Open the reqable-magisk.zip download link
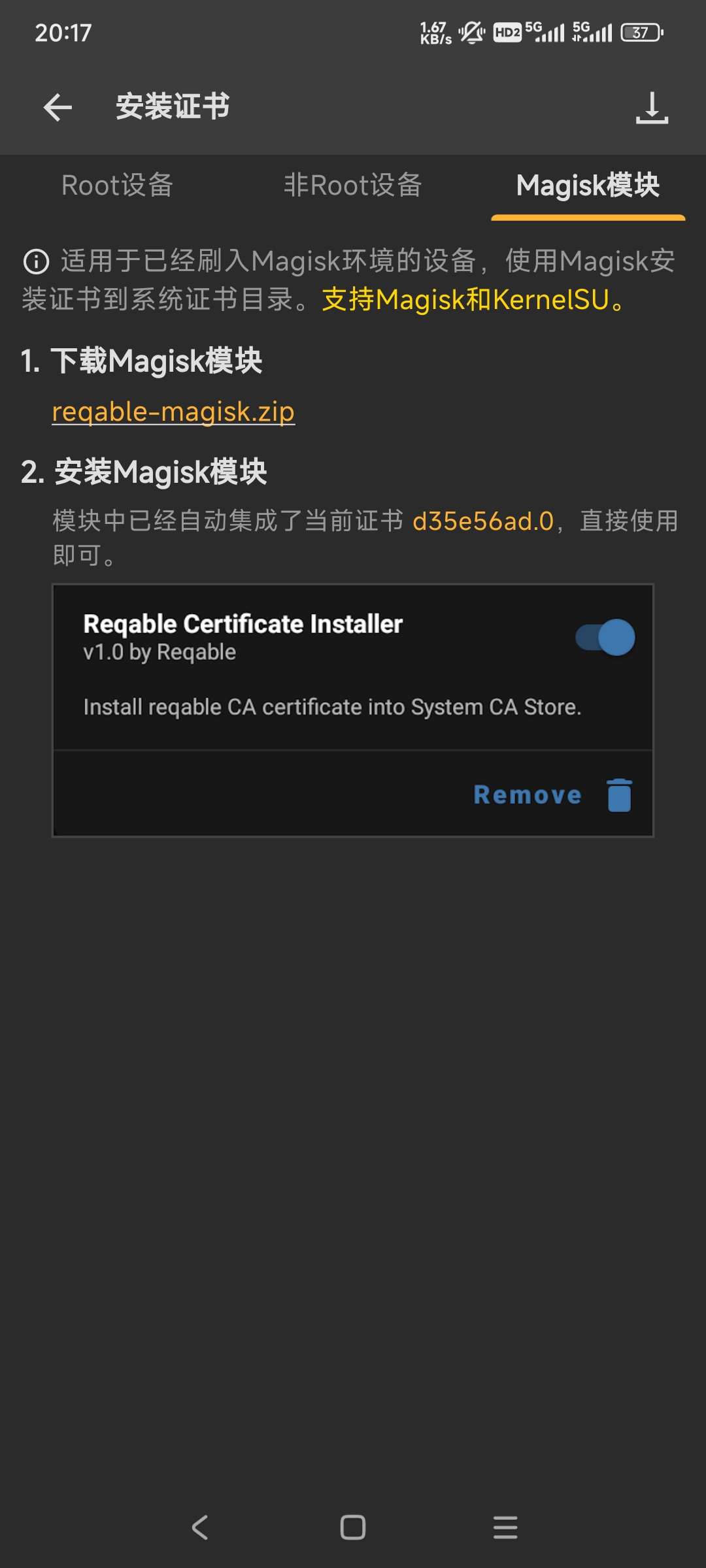 point(173,412)
